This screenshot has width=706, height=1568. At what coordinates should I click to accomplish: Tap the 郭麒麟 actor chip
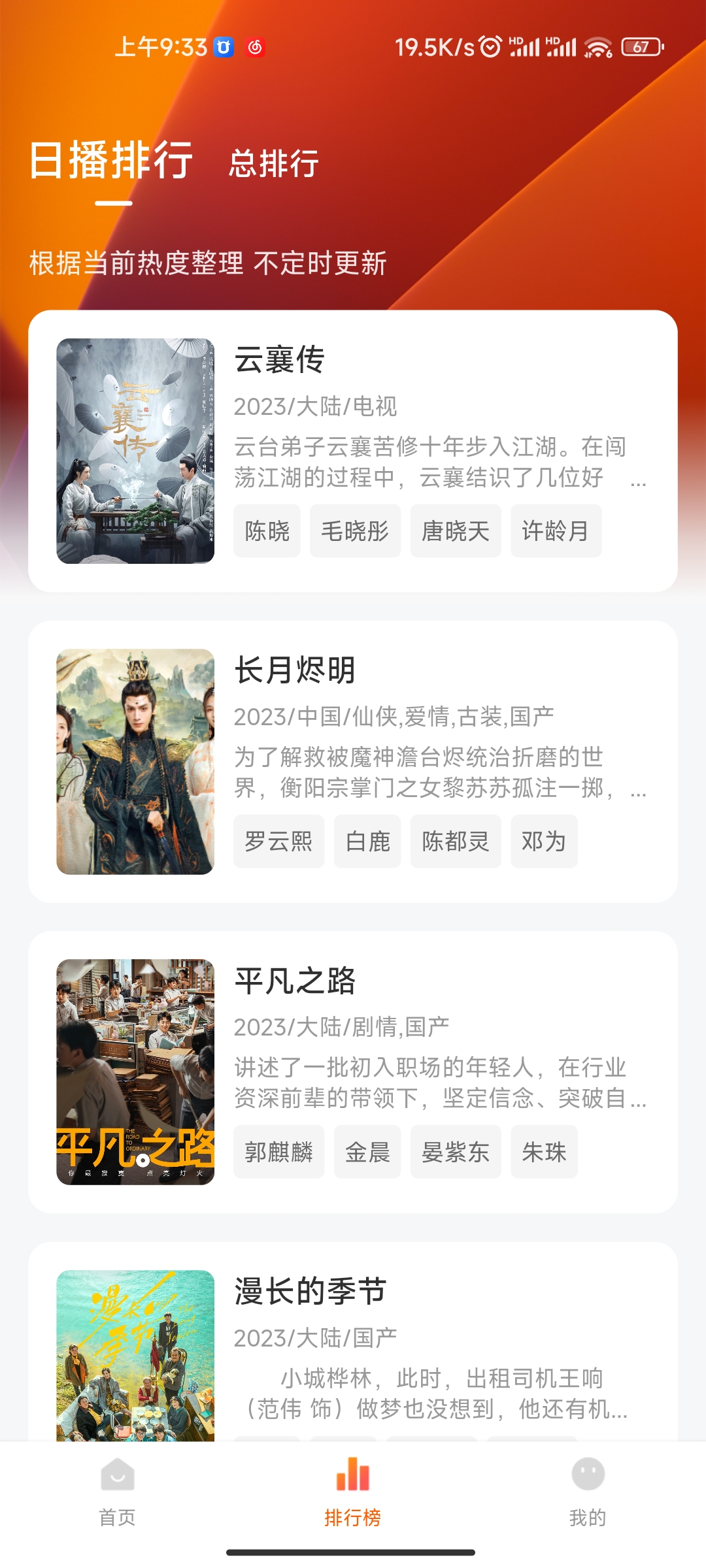[278, 1152]
